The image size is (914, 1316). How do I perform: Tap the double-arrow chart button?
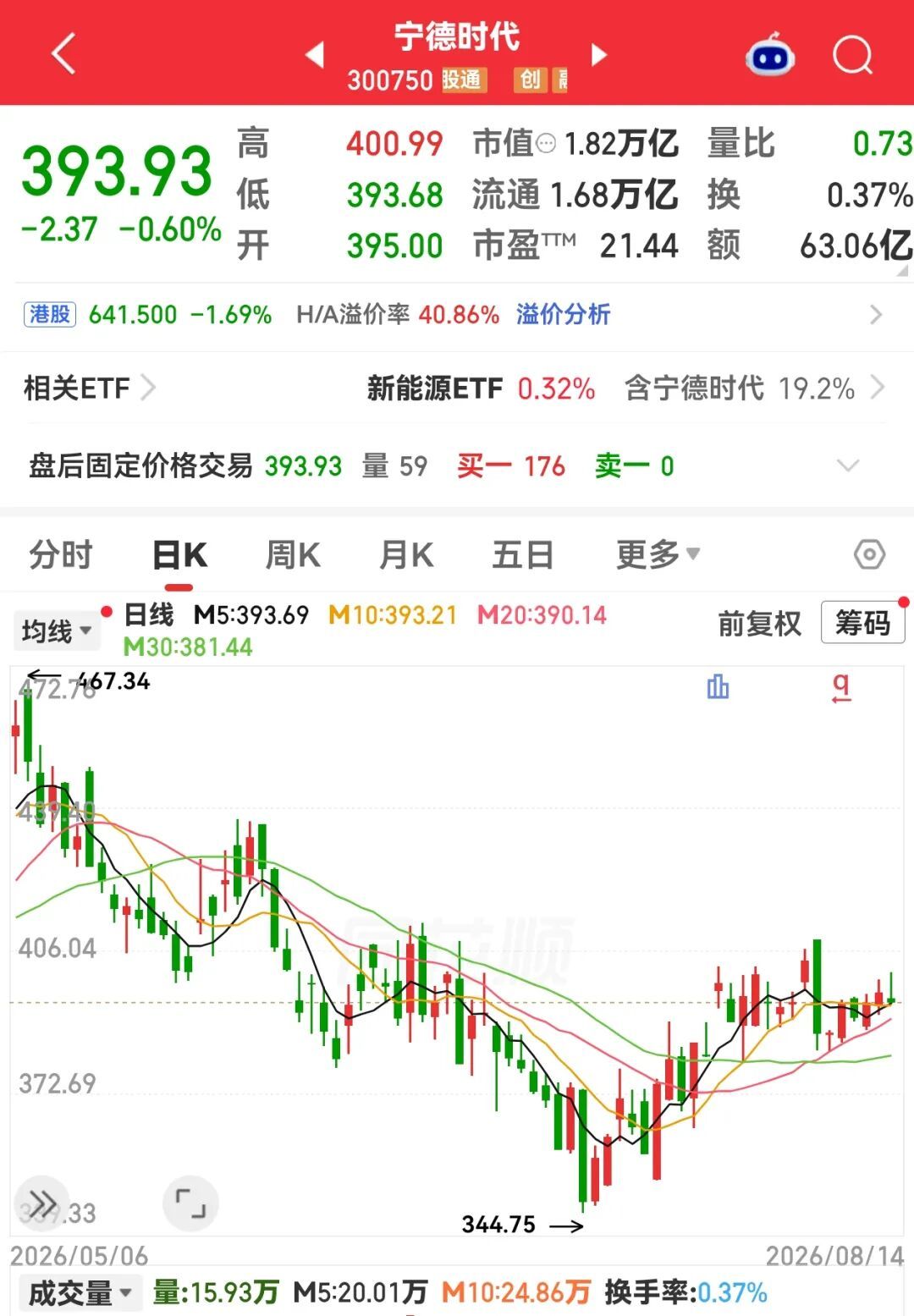(42, 1203)
